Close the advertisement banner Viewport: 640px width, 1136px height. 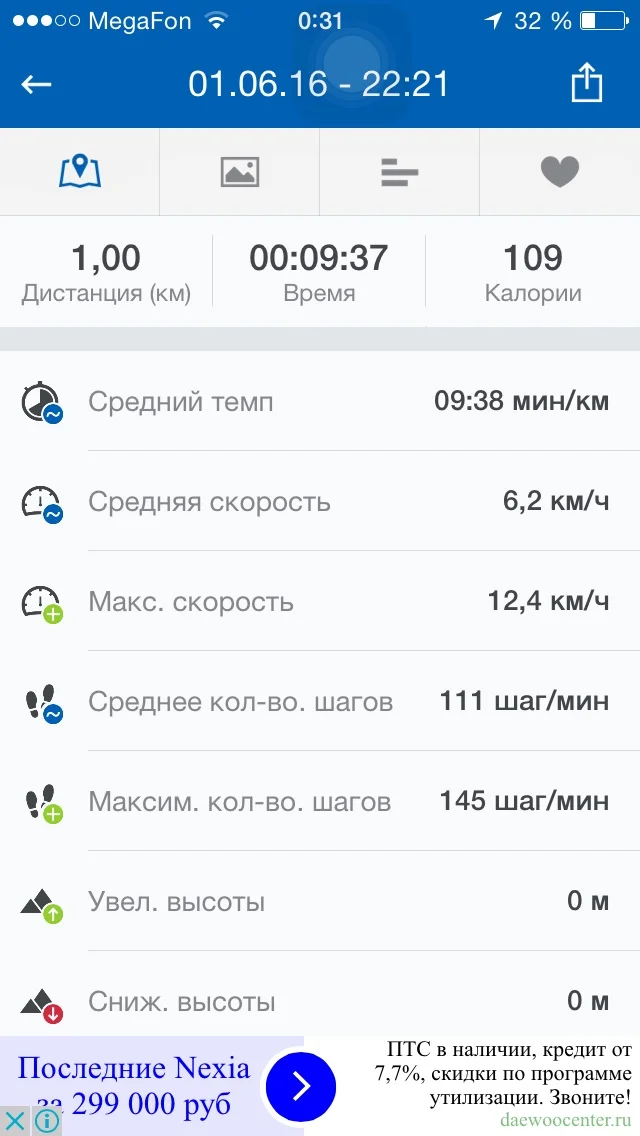click(x=15, y=1121)
